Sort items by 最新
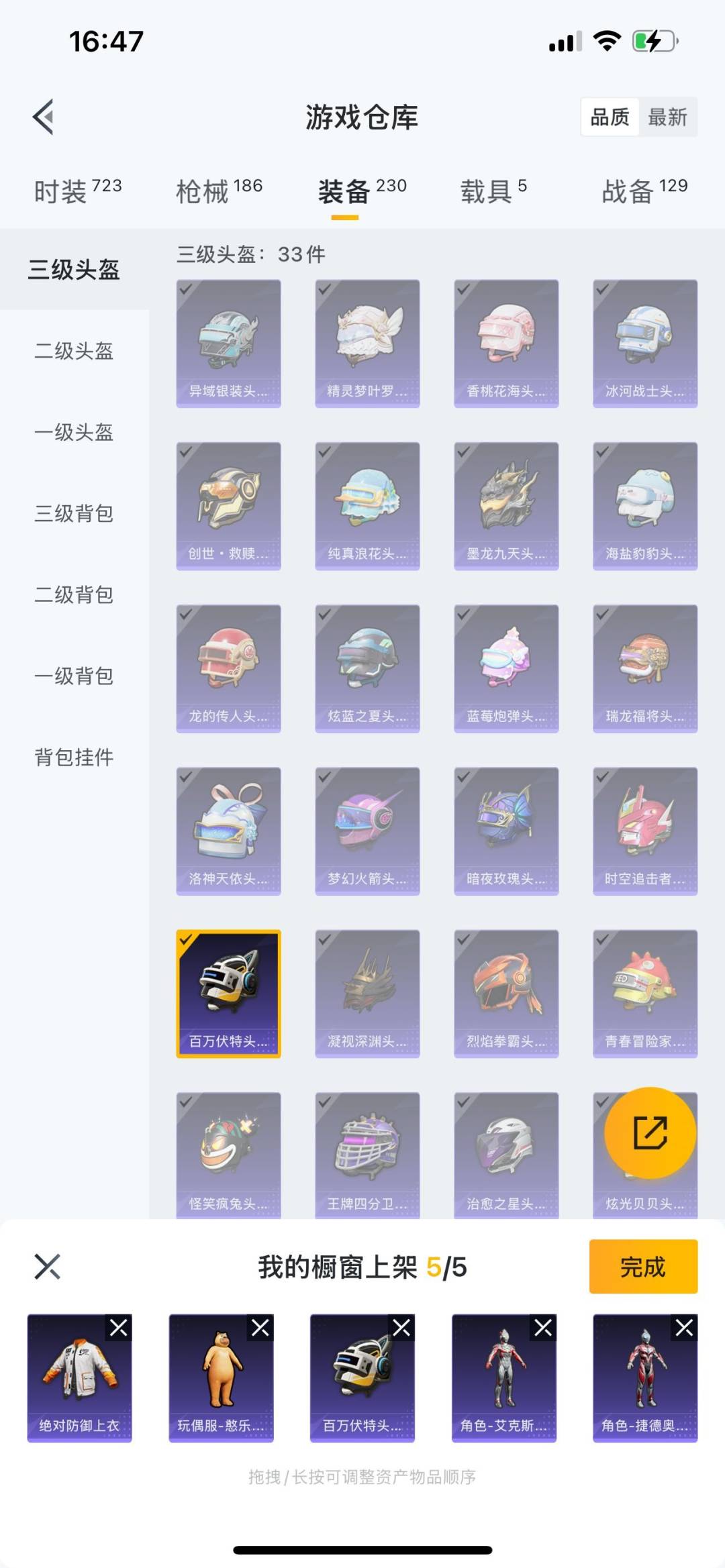Screen dimensions: 725x1568 [667, 117]
